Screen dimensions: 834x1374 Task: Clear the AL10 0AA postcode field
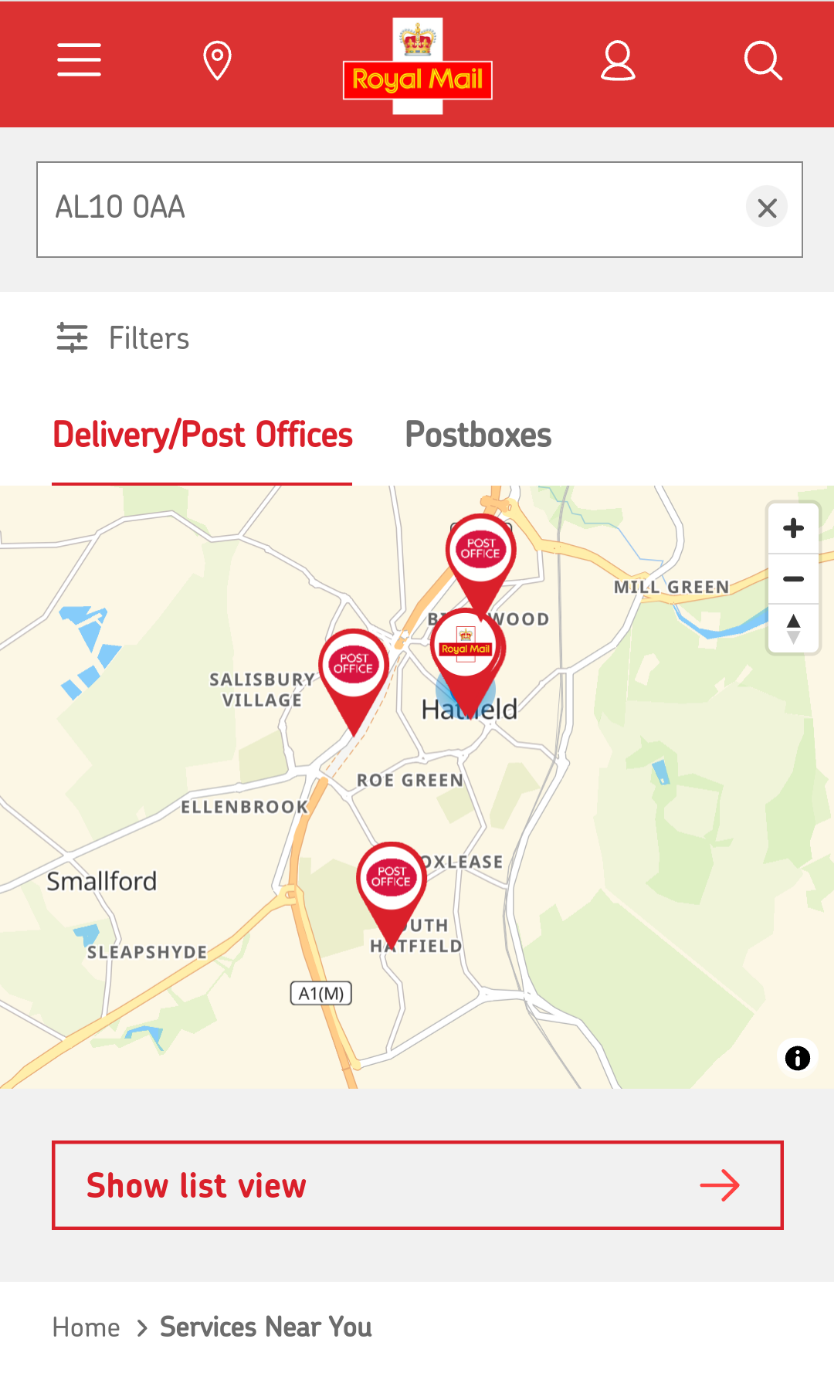click(767, 208)
